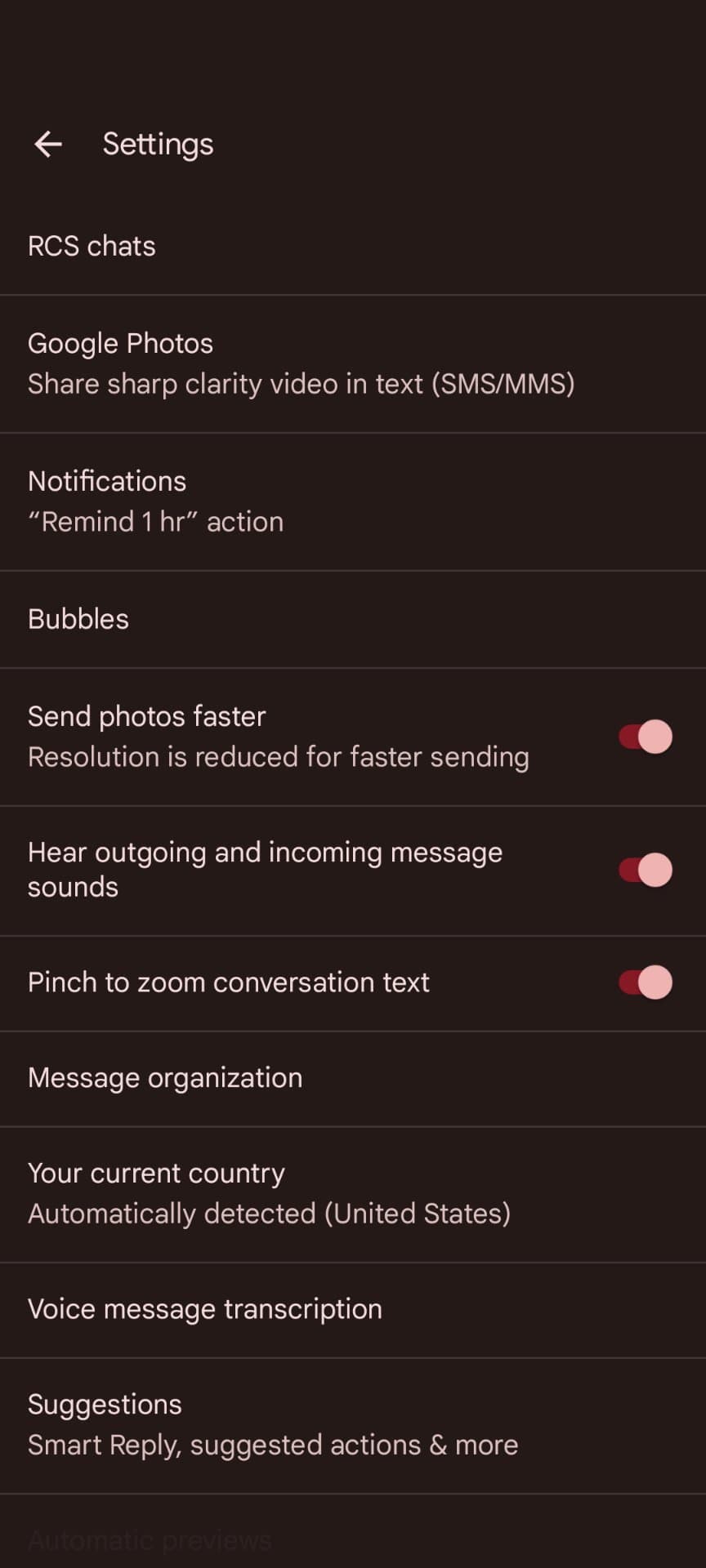Disable outgoing and incoming message sounds
The width and height of the screenshot is (706, 1568).
[x=645, y=870]
